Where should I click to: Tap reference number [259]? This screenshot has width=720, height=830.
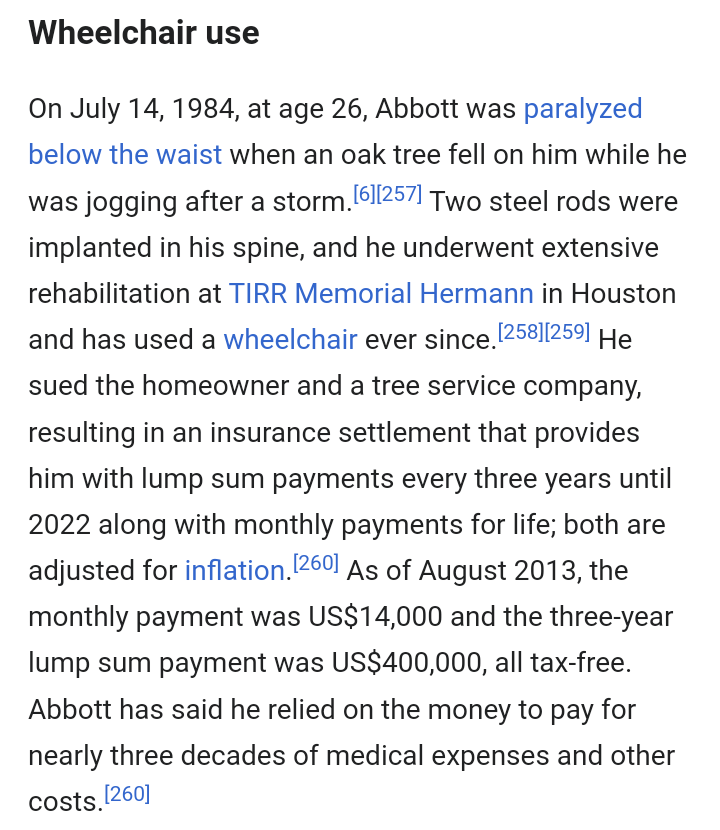click(567, 333)
